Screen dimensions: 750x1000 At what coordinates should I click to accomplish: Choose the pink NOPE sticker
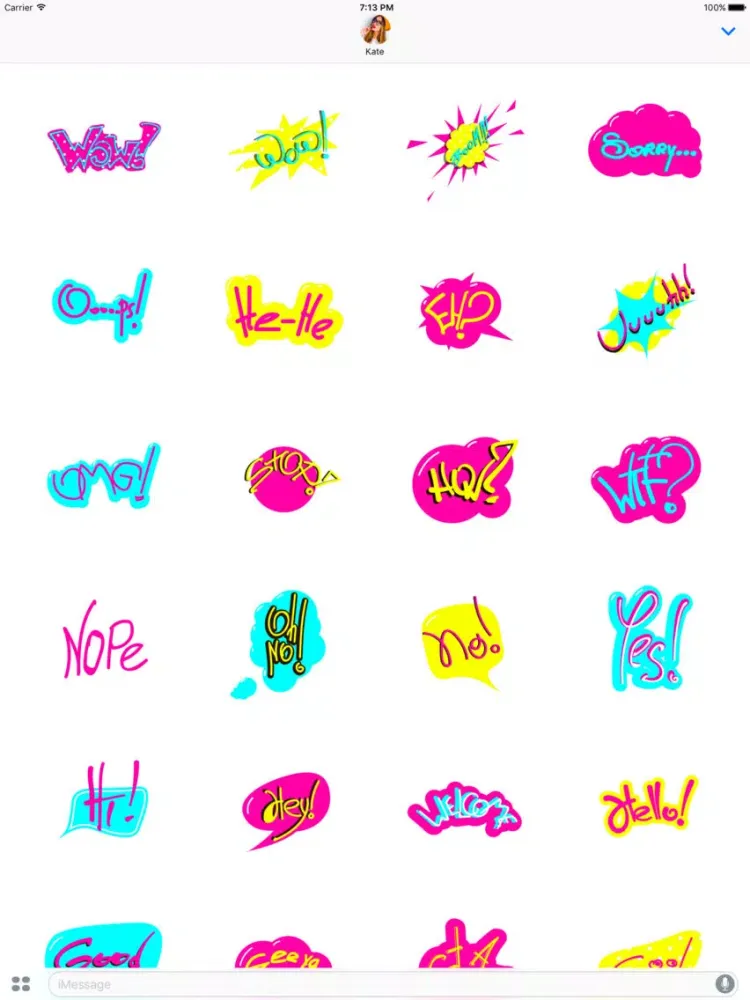coord(105,641)
